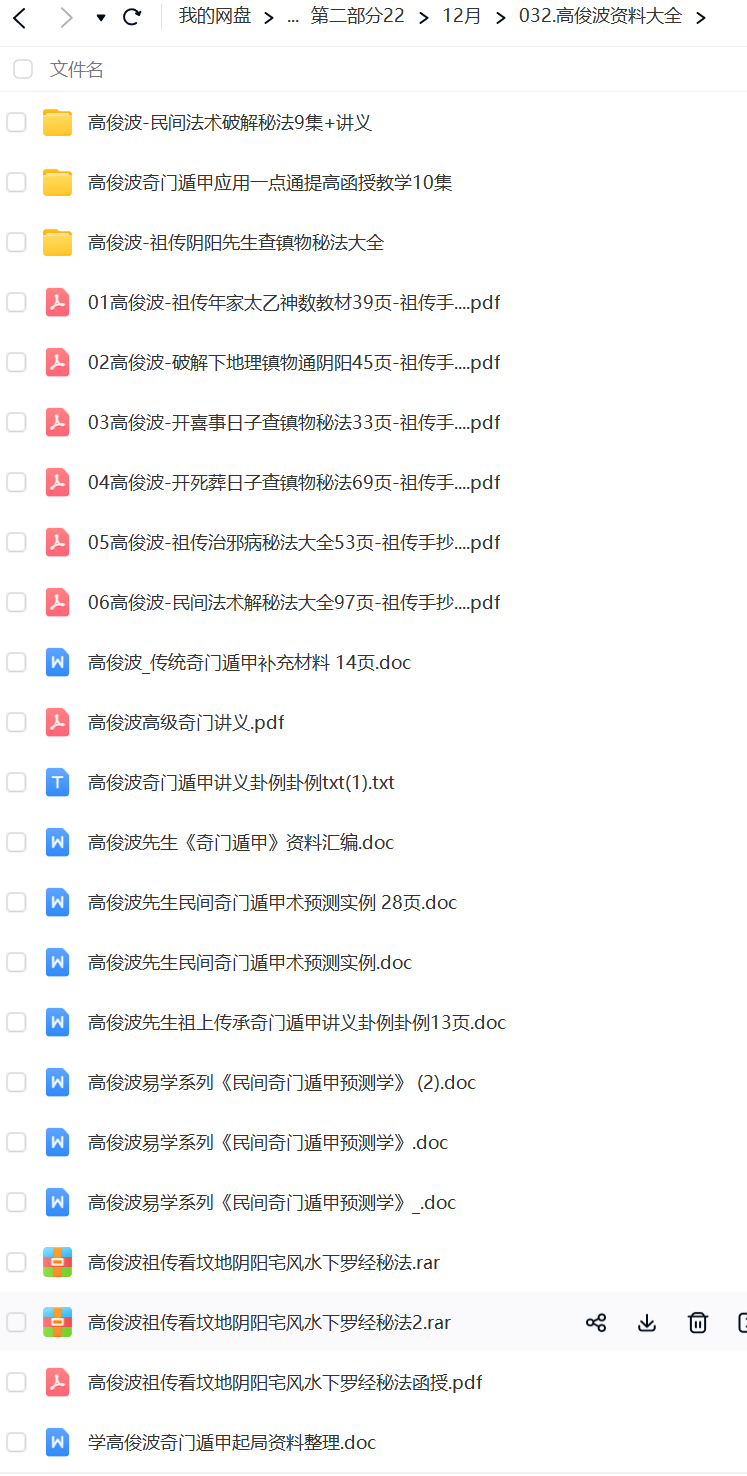The height and width of the screenshot is (1476, 747).
Task: Refresh the file list
Action: (131, 17)
